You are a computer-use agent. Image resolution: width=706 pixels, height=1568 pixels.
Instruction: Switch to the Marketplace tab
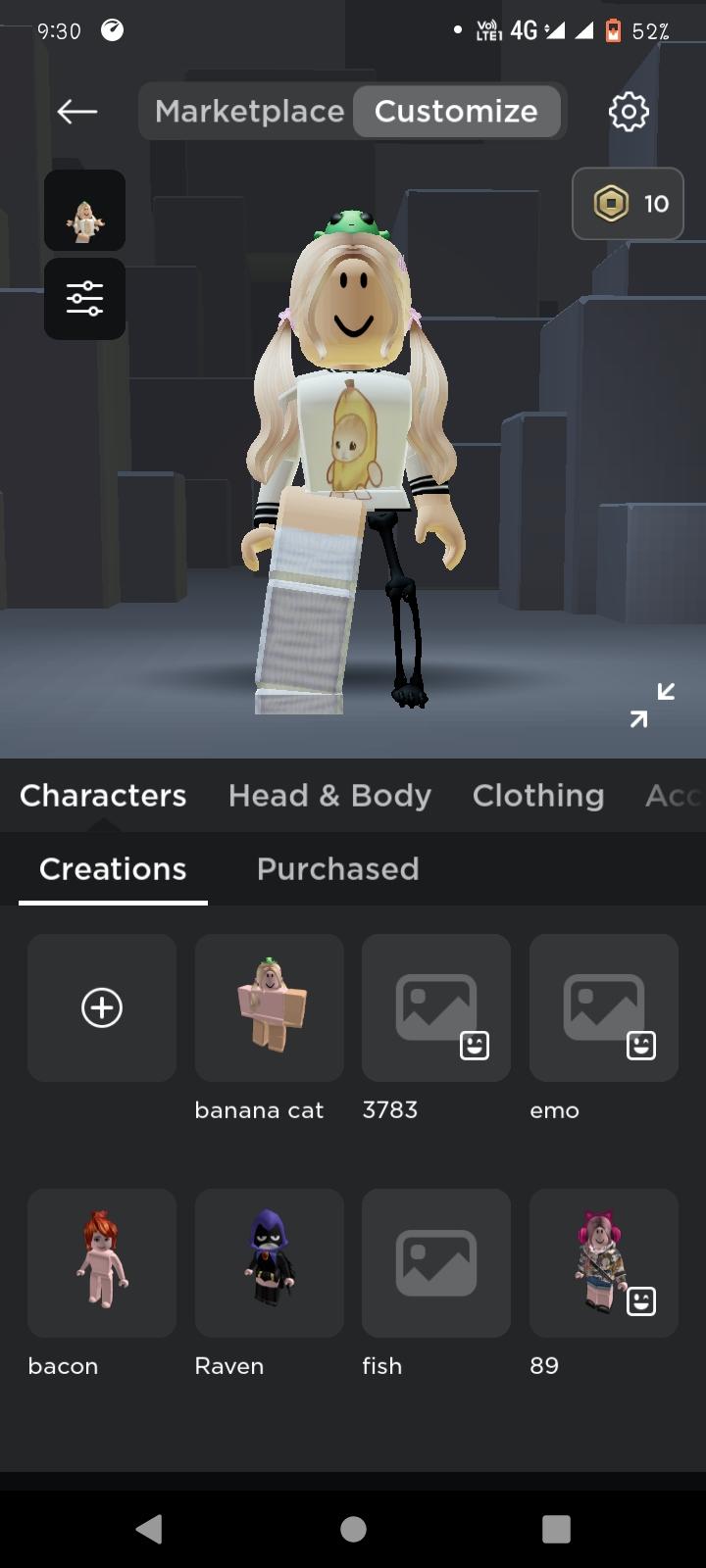click(249, 112)
